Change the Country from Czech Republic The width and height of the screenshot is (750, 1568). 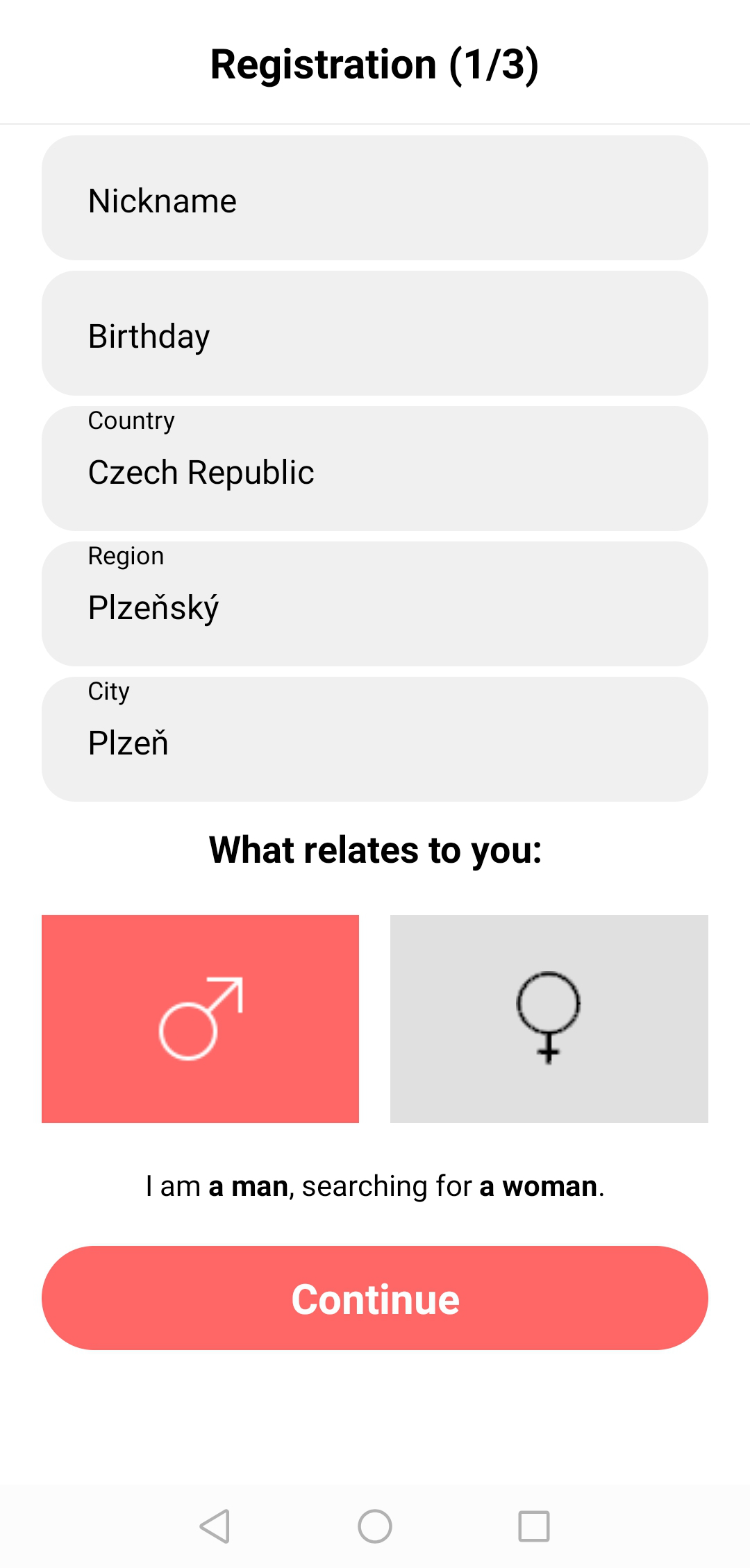[375, 469]
